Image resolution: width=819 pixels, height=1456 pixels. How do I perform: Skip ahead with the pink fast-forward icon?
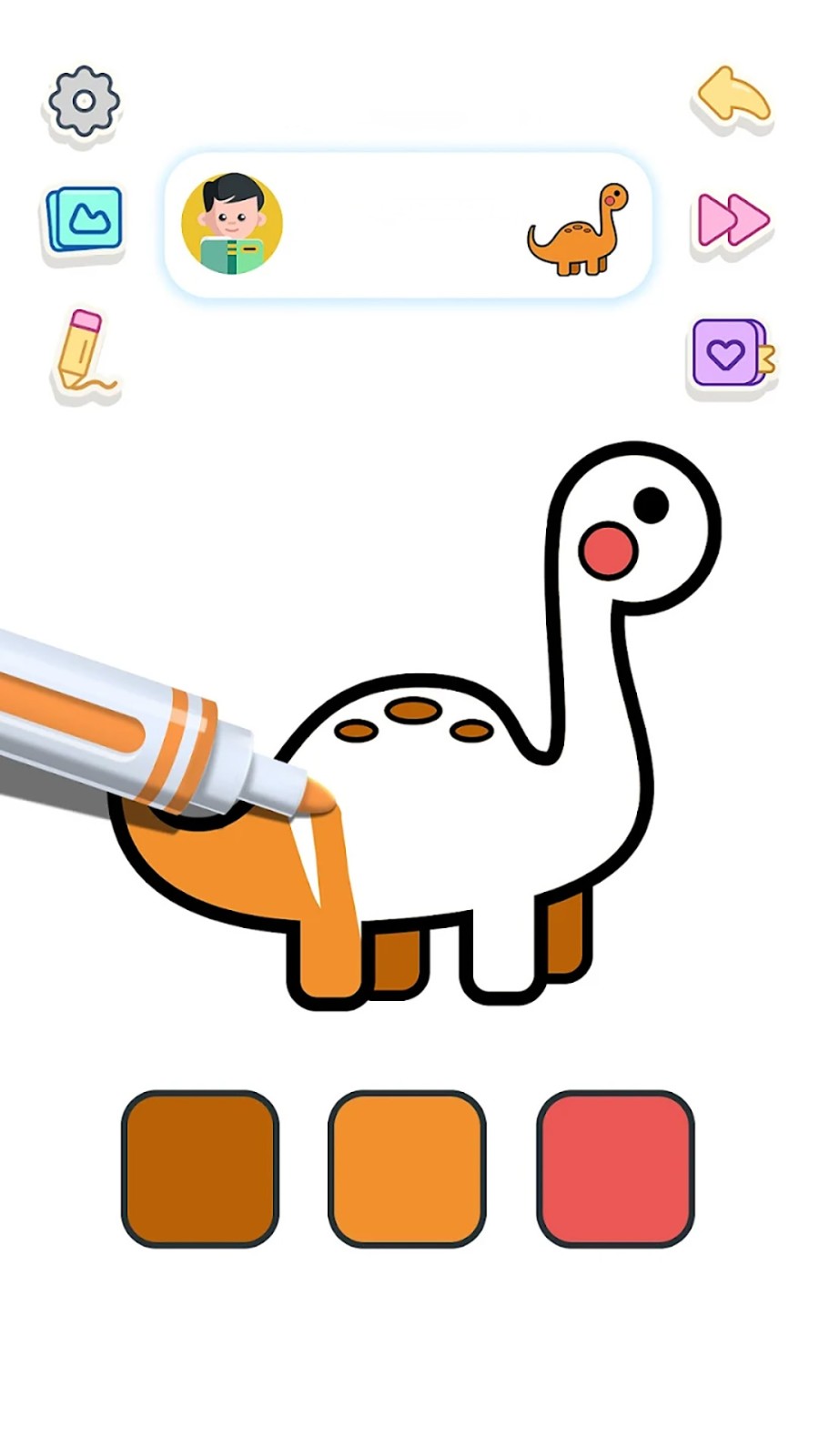733,220
